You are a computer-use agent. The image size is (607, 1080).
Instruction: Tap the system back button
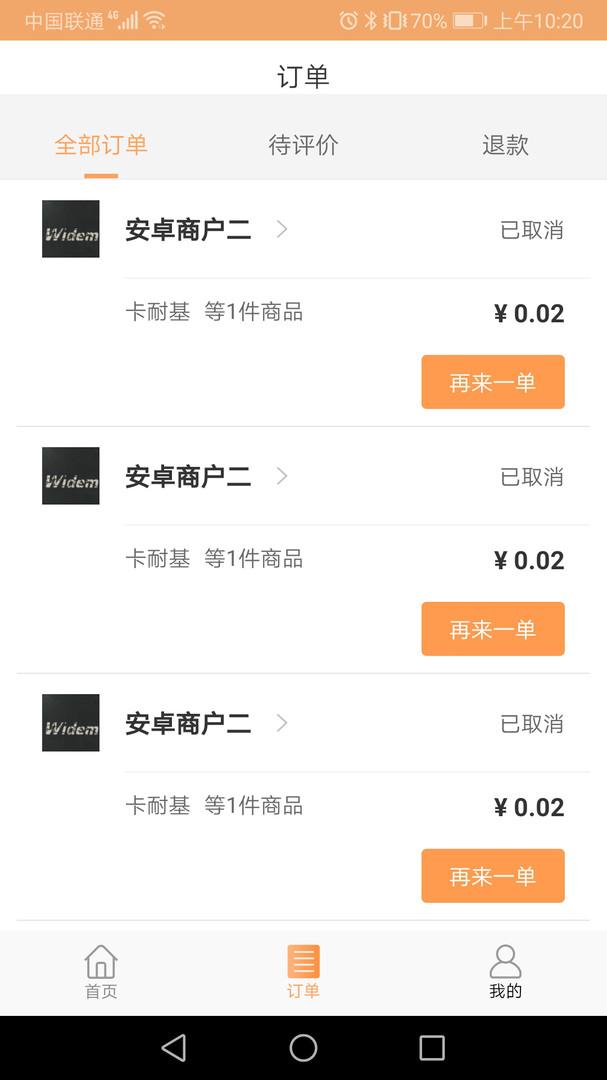[x=174, y=1048]
